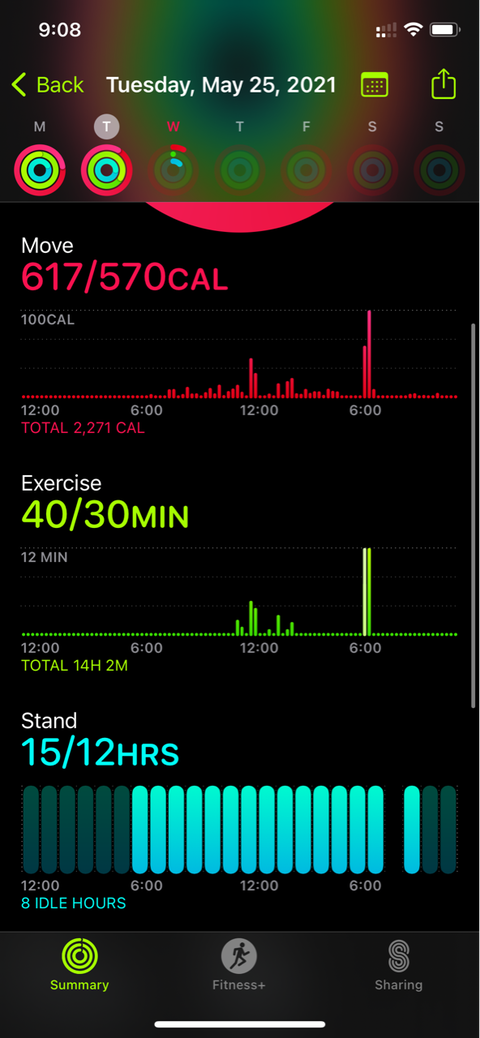Select Thursday's activity rings
This screenshot has height=1038, width=480.
pos(240,170)
